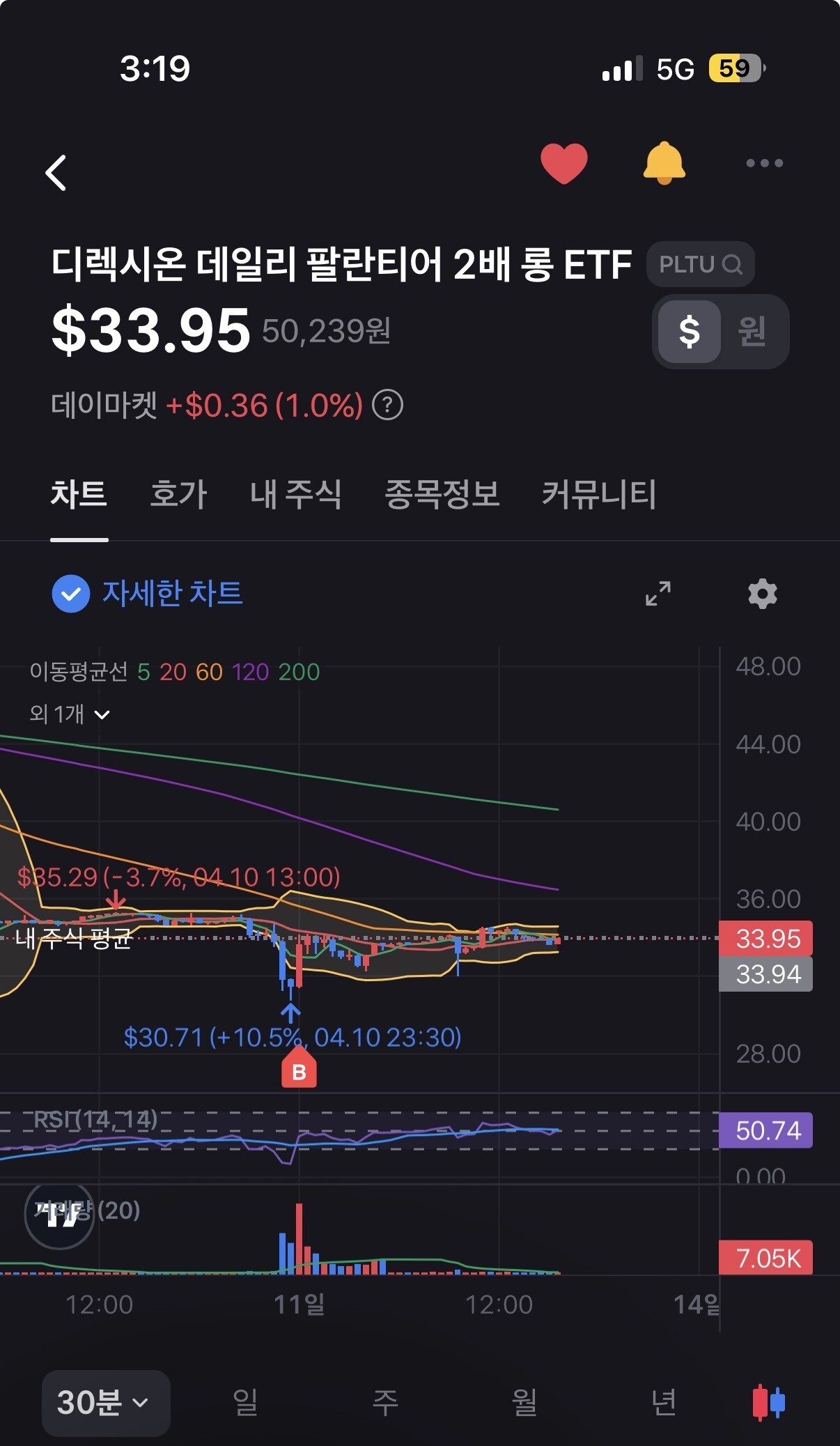Open the 내 주식 tab

295,495
